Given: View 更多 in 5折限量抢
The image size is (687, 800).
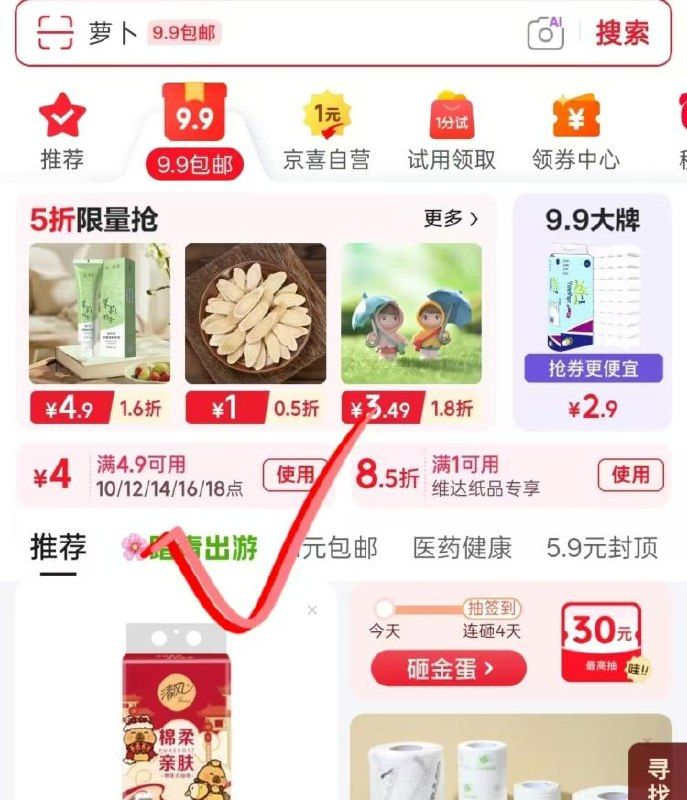Looking at the screenshot, I should (451, 218).
